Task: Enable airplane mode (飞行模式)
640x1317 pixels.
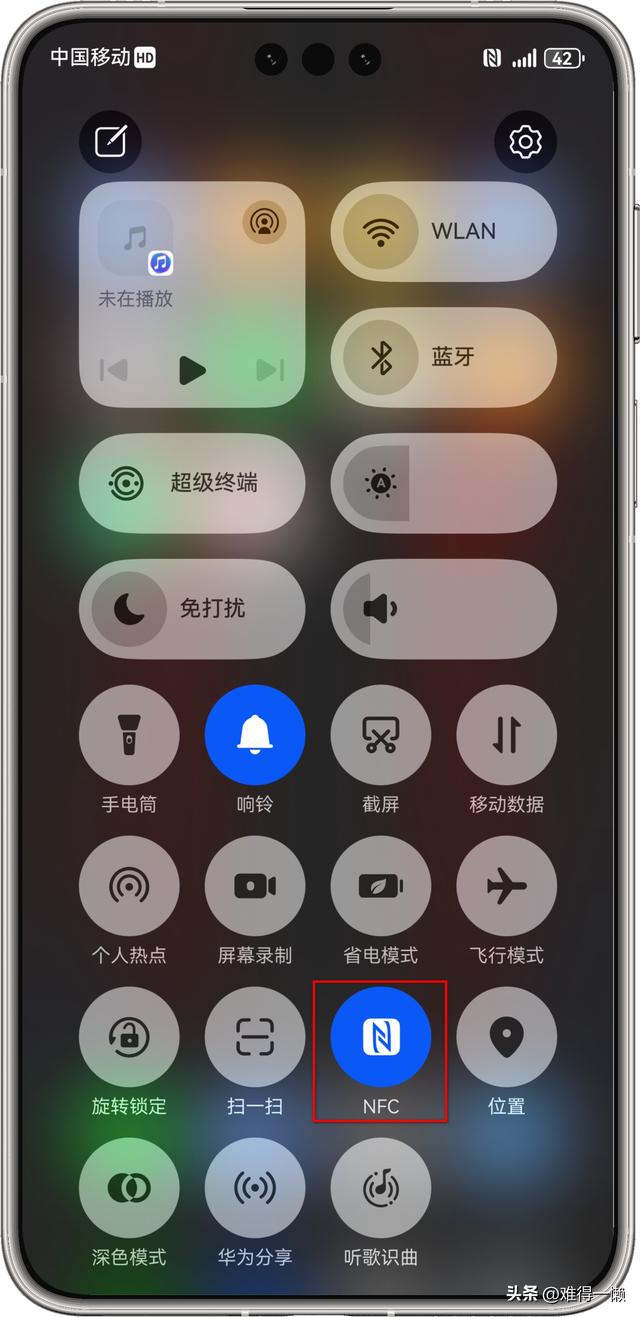Action: (507, 886)
